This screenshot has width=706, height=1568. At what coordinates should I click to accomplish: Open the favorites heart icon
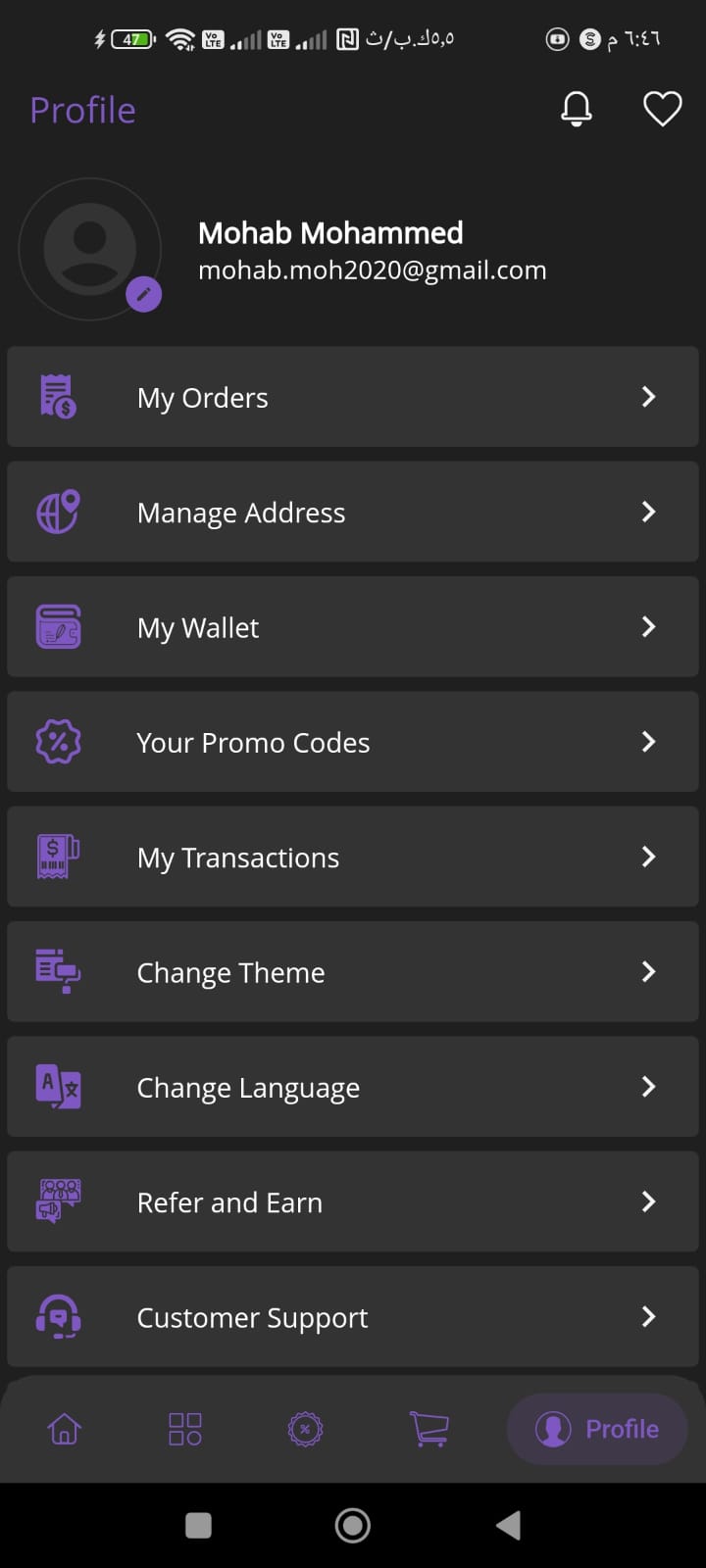pyautogui.click(x=662, y=109)
